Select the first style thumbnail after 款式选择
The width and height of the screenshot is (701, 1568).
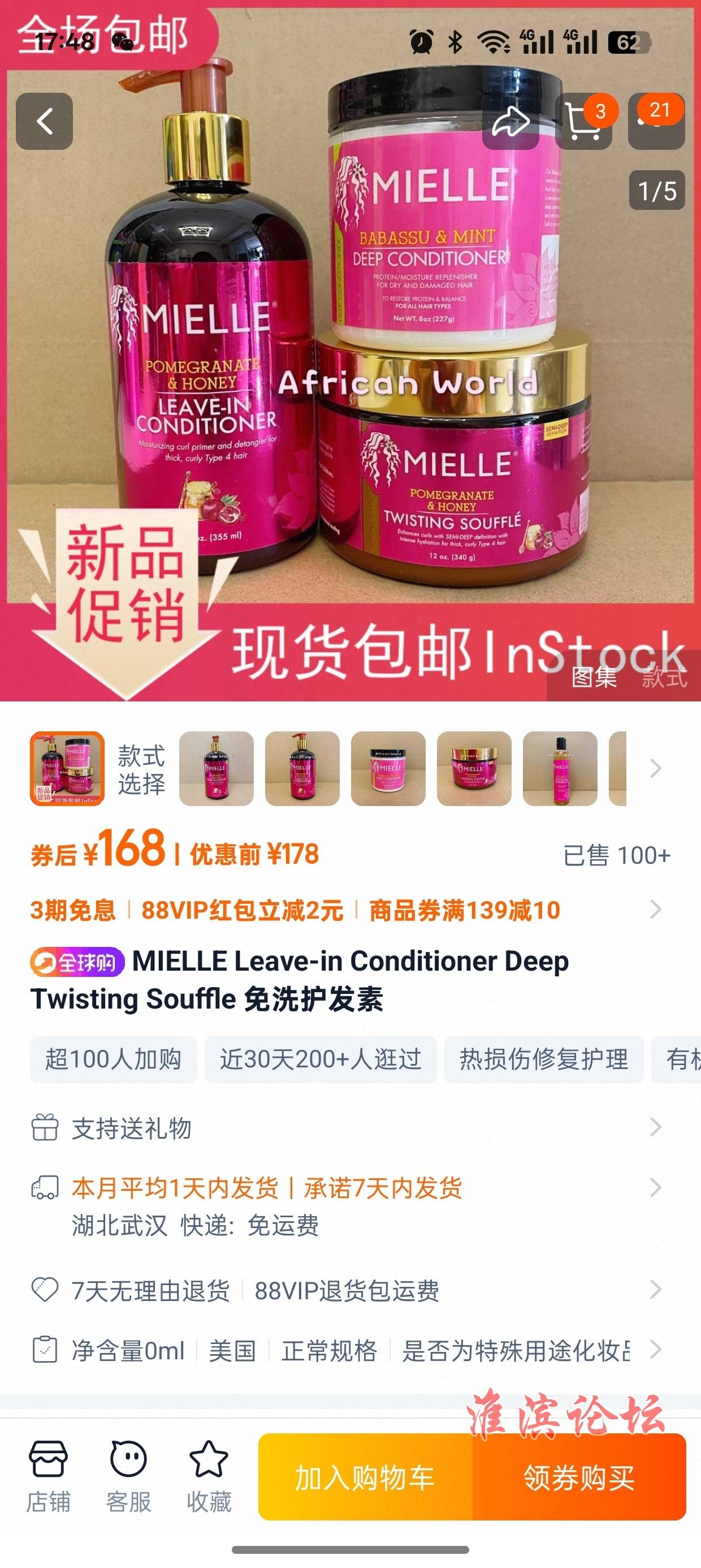click(216, 768)
